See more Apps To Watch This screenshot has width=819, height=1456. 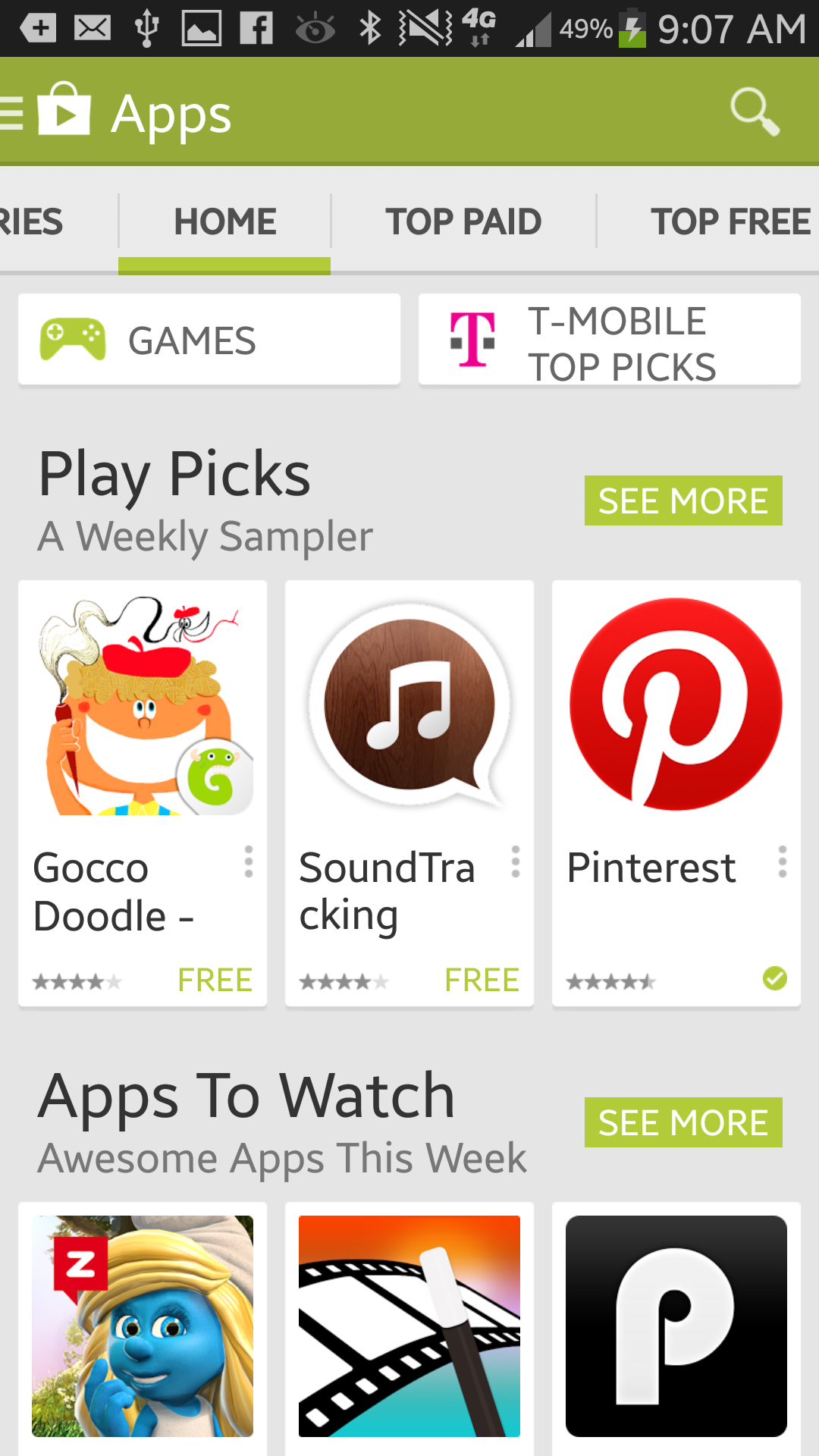click(682, 1122)
